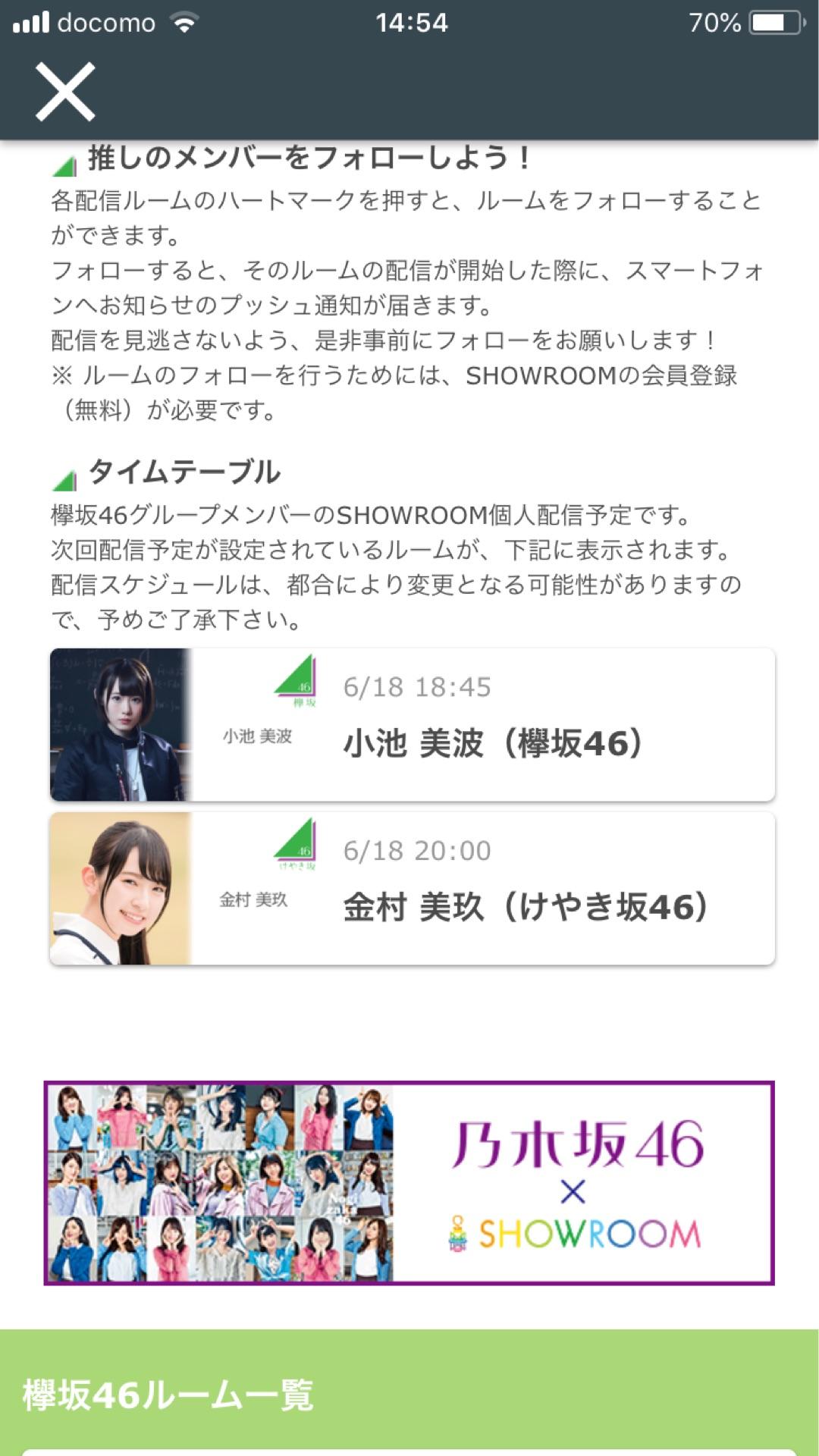Close the in-app browser page
The width and height of the screenshot is (819, 1456).
[x=65, y=93]
